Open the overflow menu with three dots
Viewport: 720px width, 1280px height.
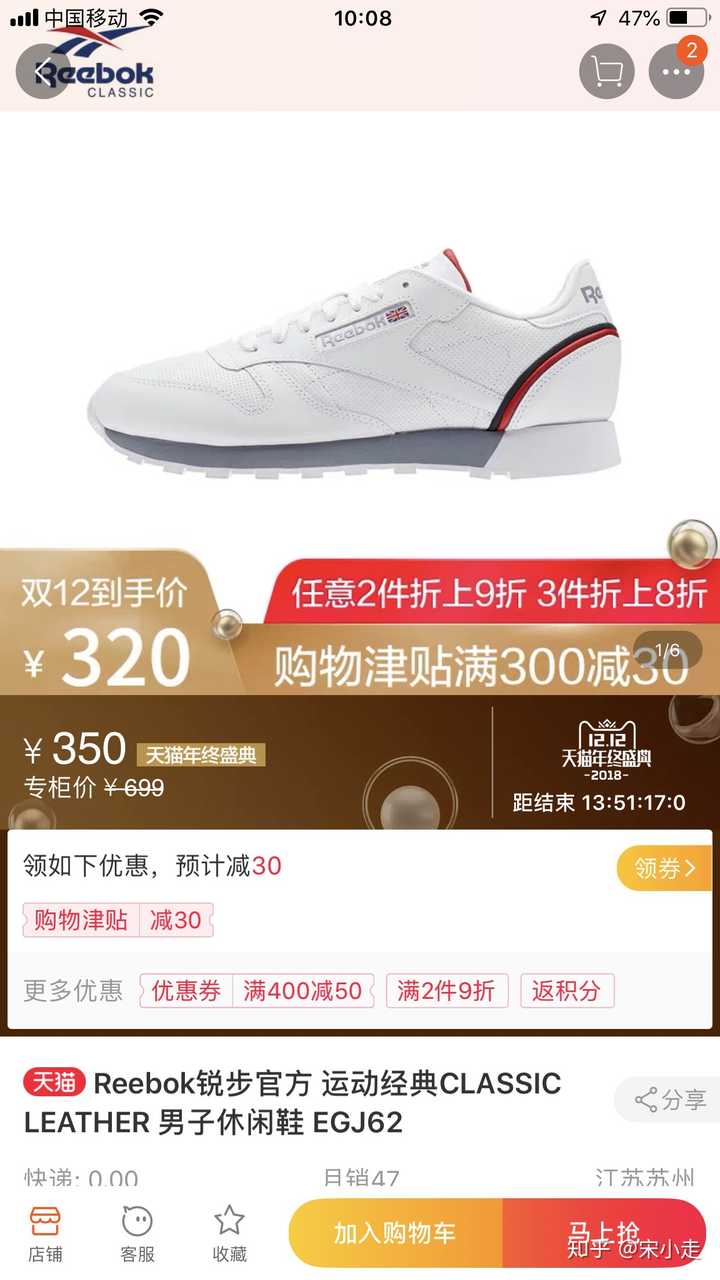point(677,72)
